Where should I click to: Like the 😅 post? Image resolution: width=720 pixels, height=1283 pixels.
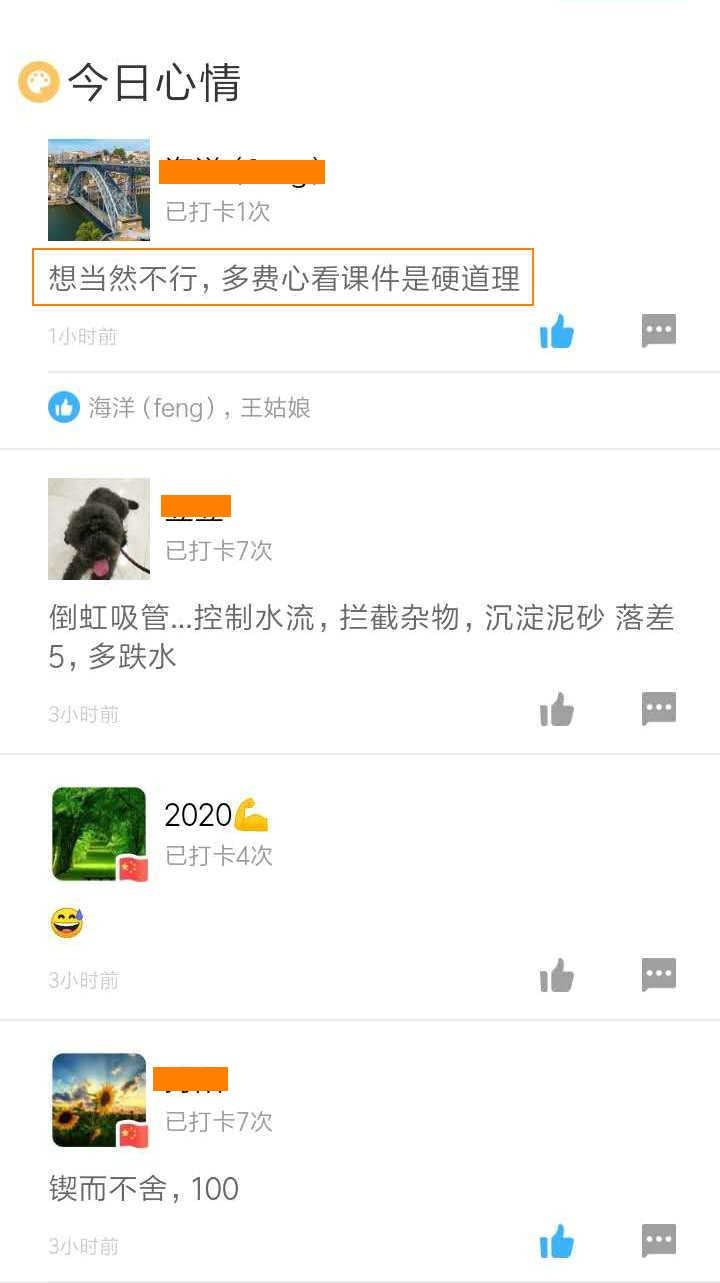tap(556, 975)
